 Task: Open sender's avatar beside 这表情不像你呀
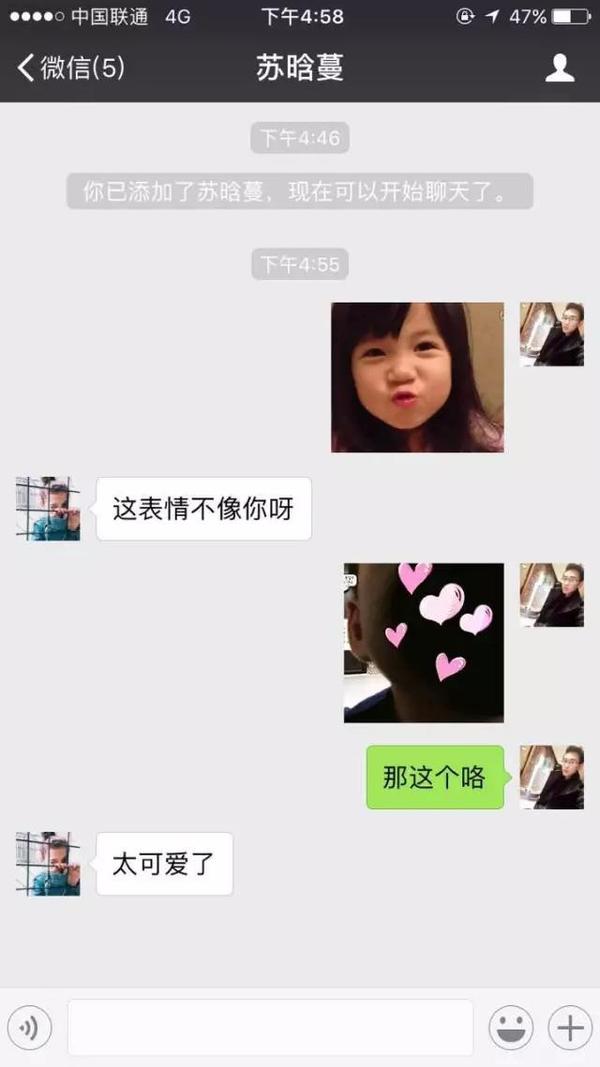pos(48,508)
